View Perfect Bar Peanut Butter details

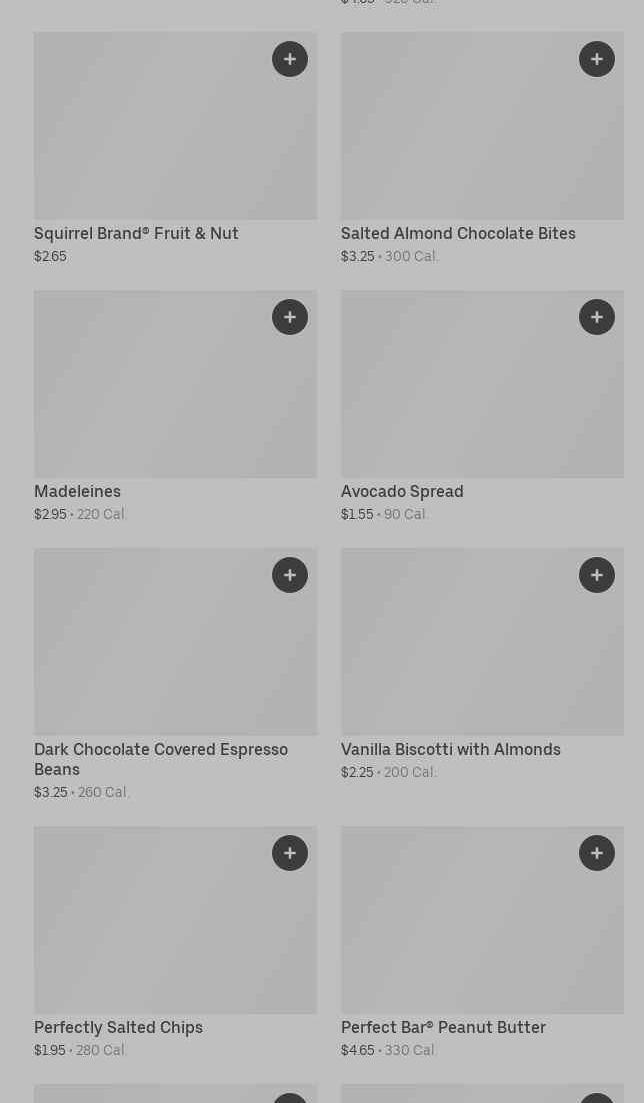443,1027
